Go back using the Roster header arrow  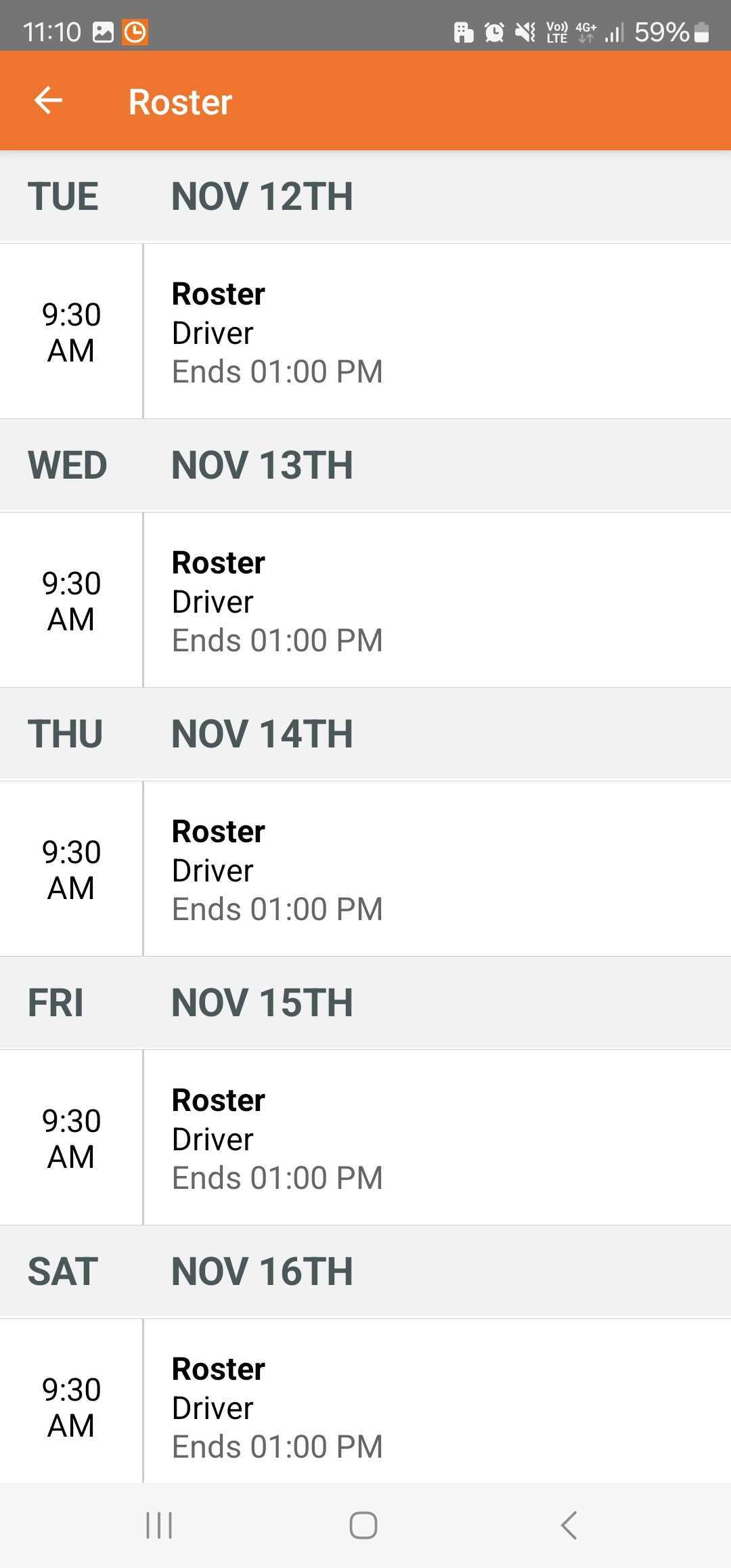(x=48, y=101)
